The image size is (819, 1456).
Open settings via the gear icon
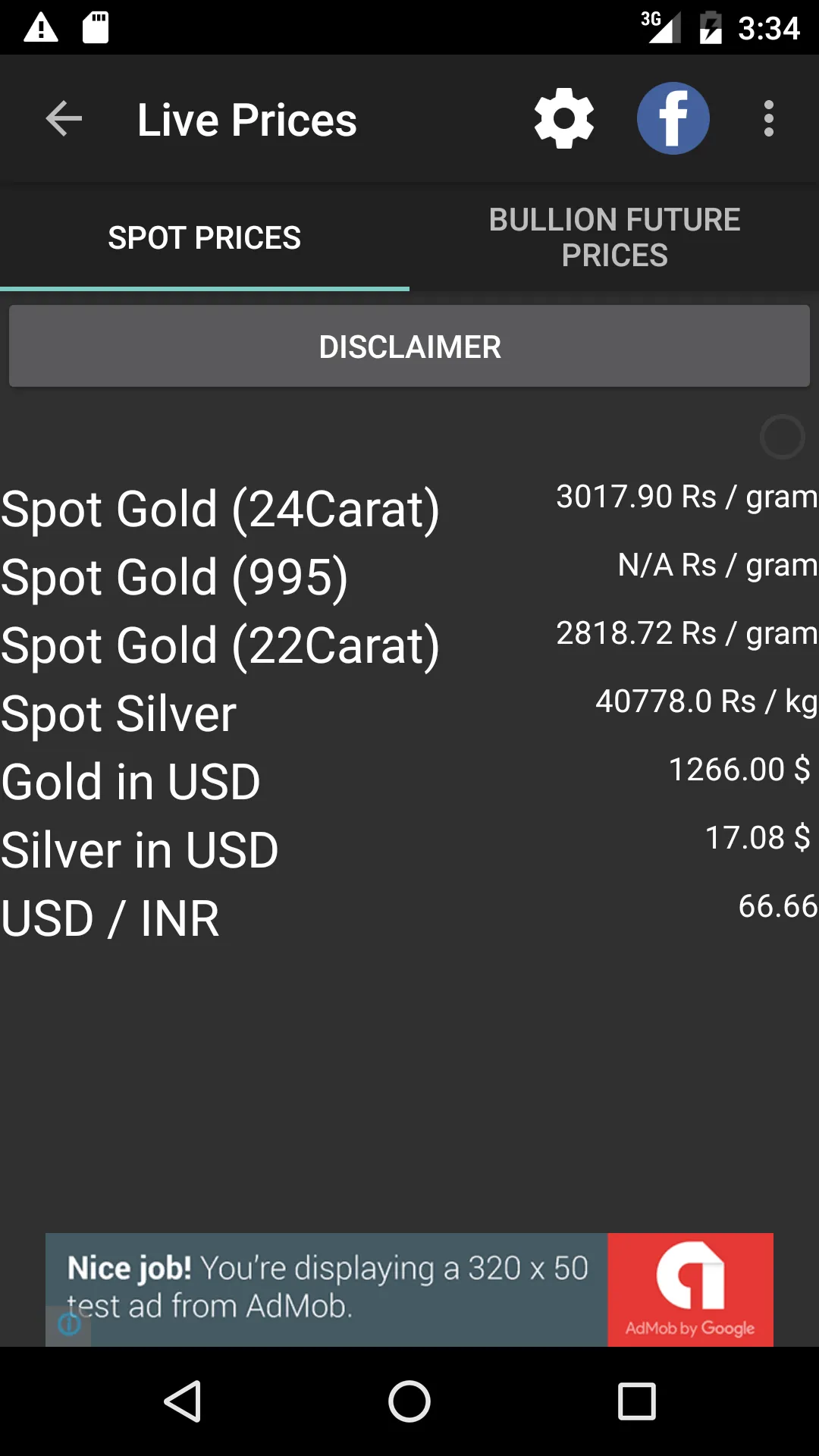coord(563,119)
